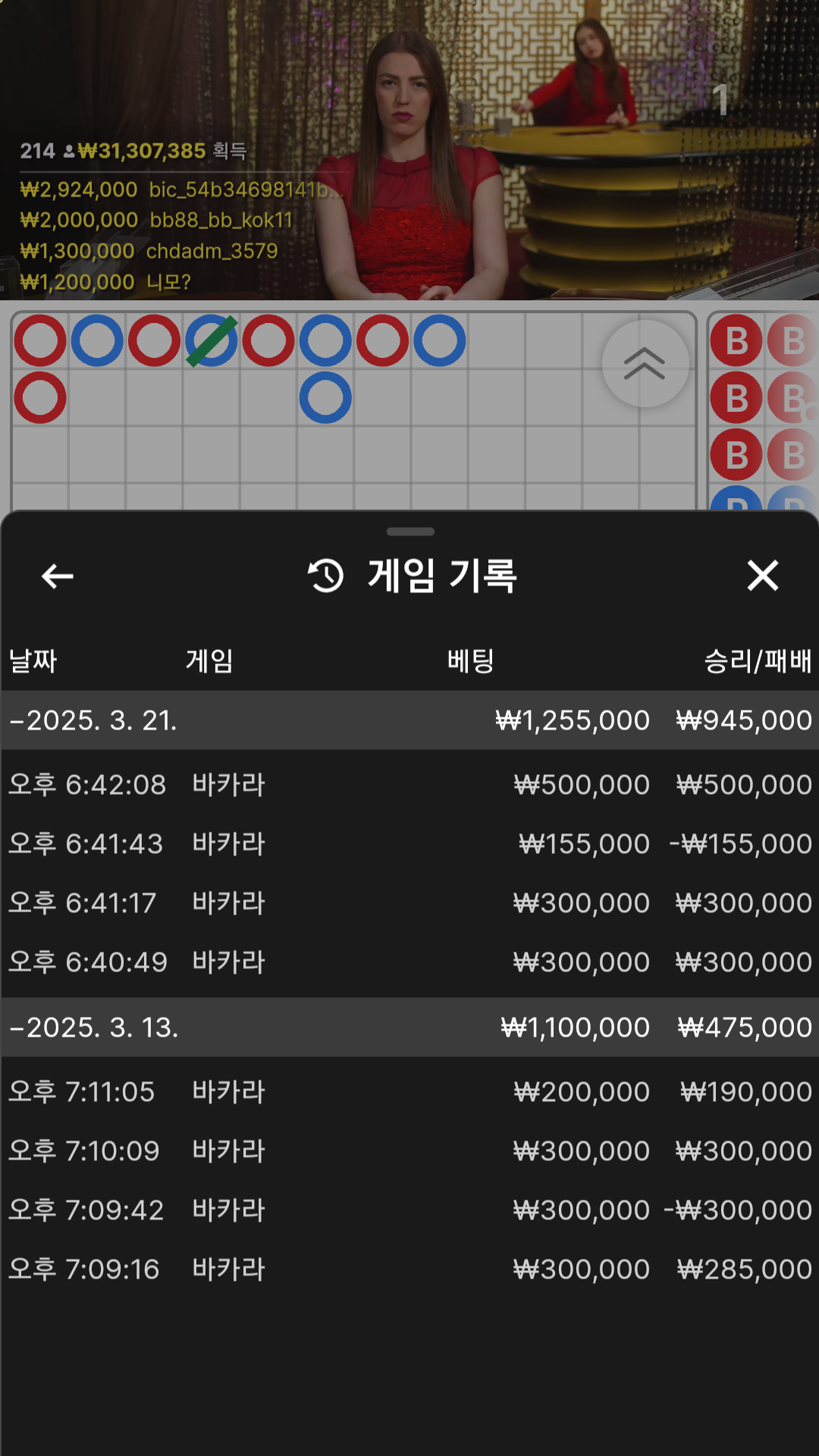The width and height of the screenshot is (819, 1456).
Task: Open the 오후 7:09:42 바카라 record
Action: pos(409,1210)
